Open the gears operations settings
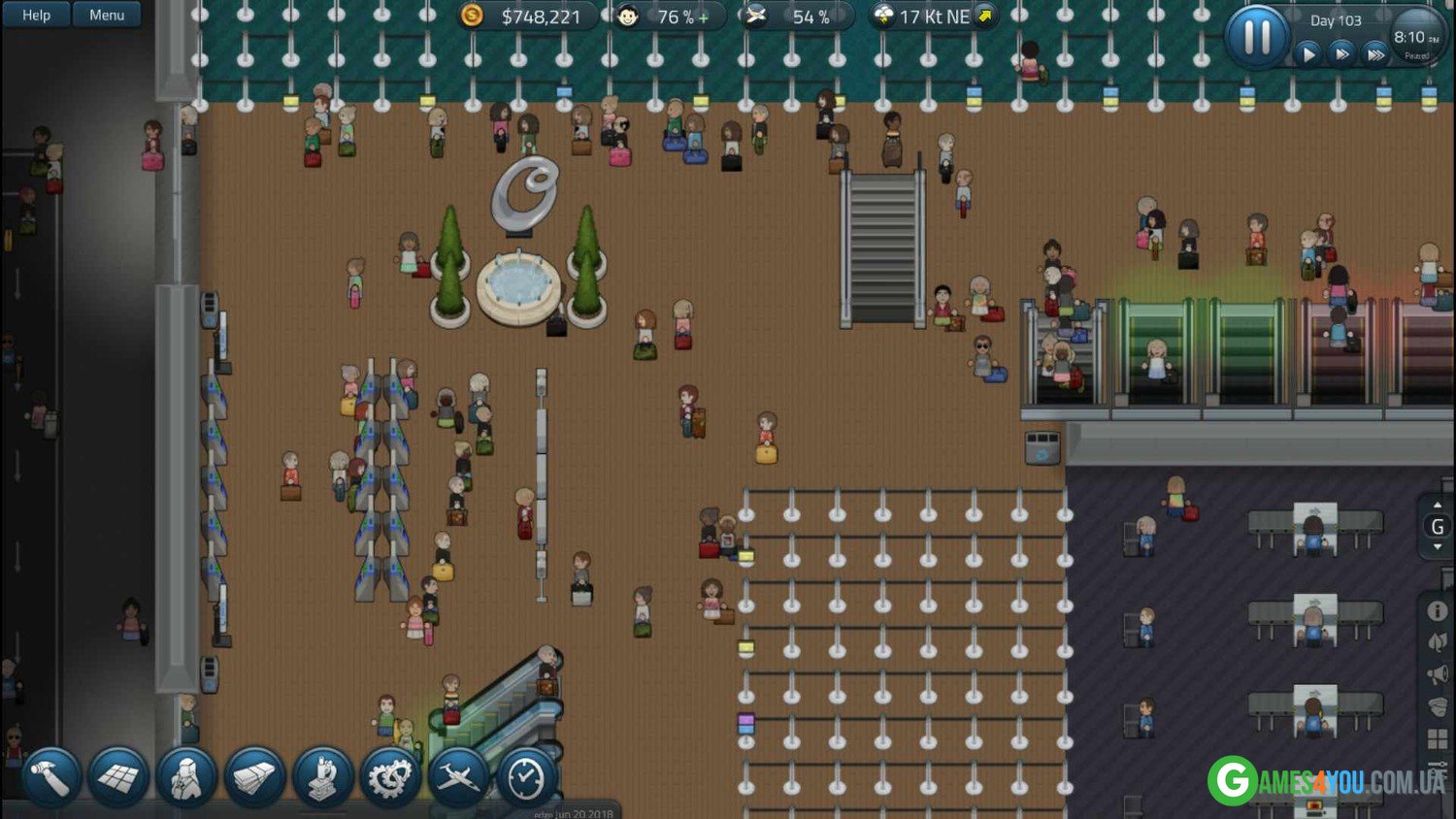1456x819 pixels. (390, 776)
